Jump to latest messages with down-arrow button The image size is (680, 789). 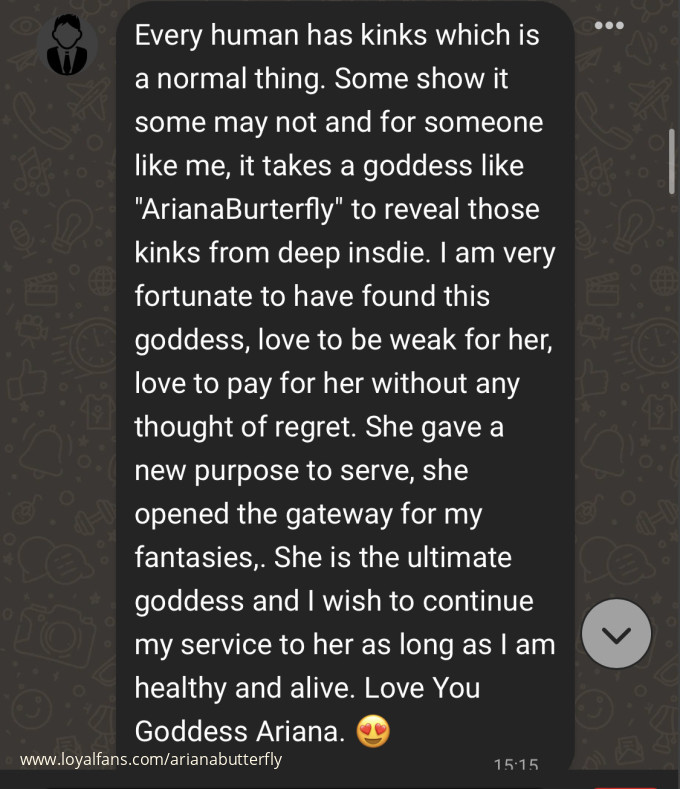(616, 634)
